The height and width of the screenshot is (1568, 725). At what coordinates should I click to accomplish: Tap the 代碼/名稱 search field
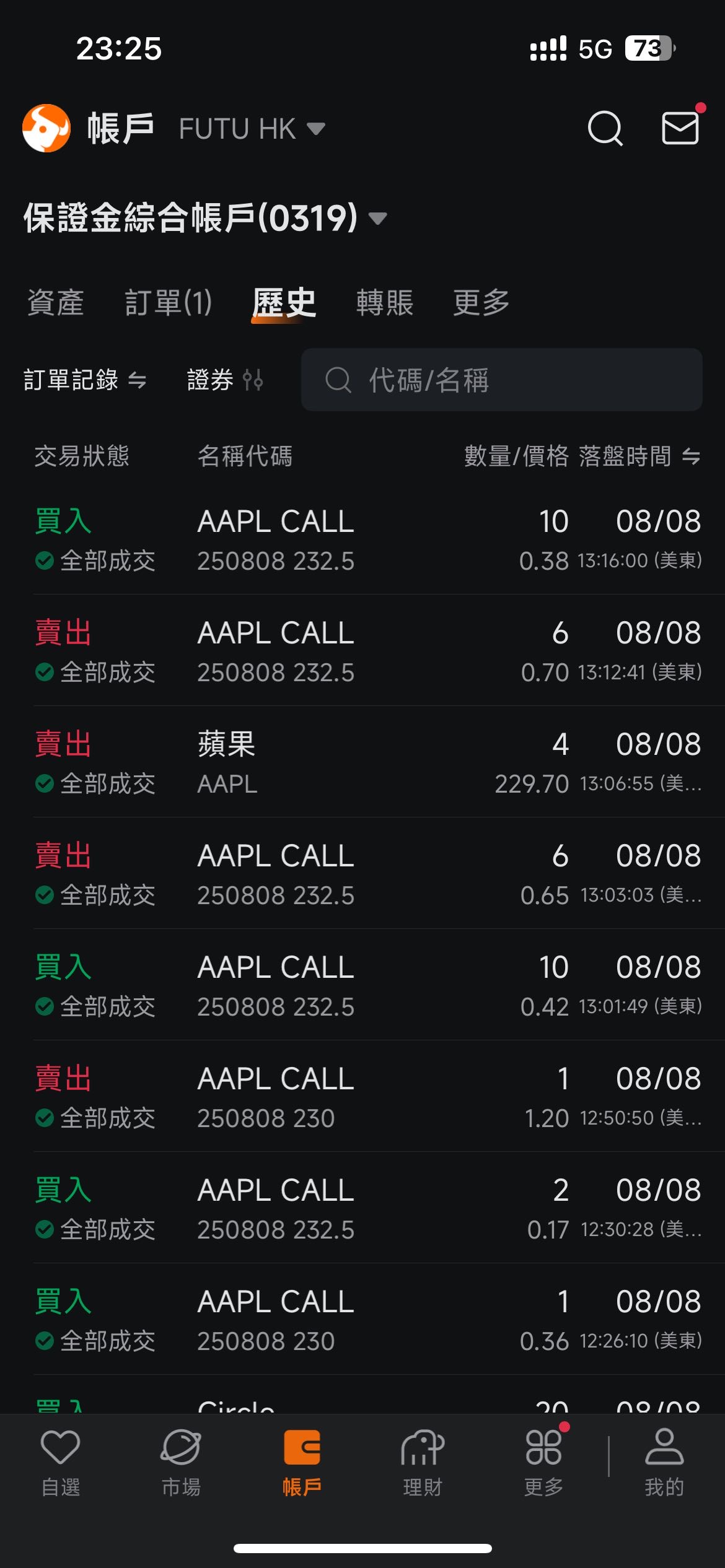[501, 380]
